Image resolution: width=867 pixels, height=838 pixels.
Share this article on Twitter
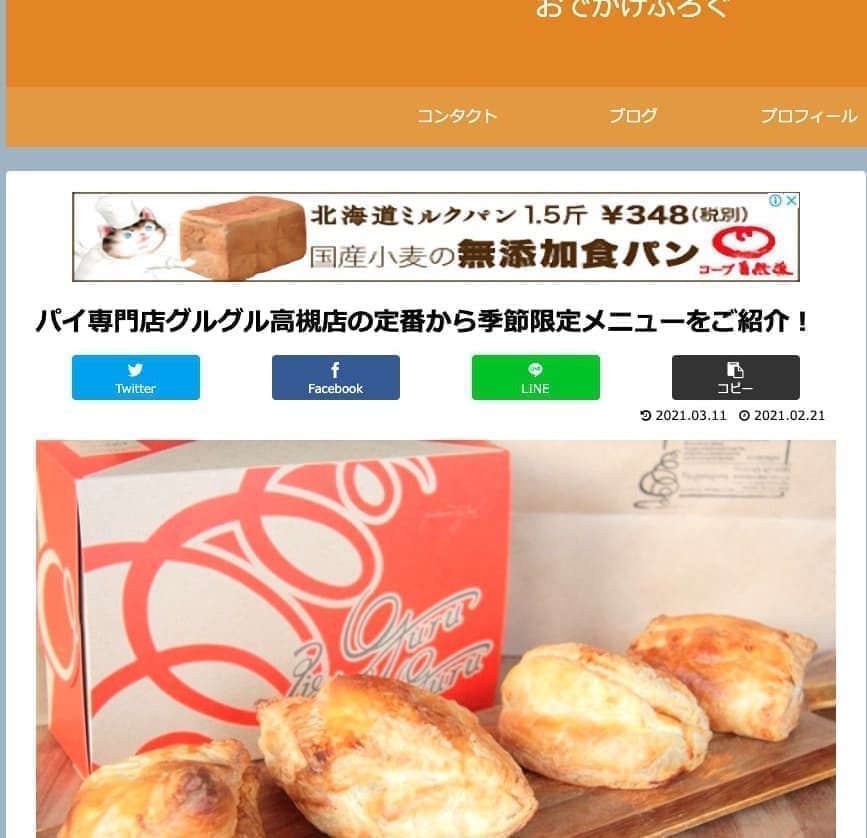click(x=136, y=377)
